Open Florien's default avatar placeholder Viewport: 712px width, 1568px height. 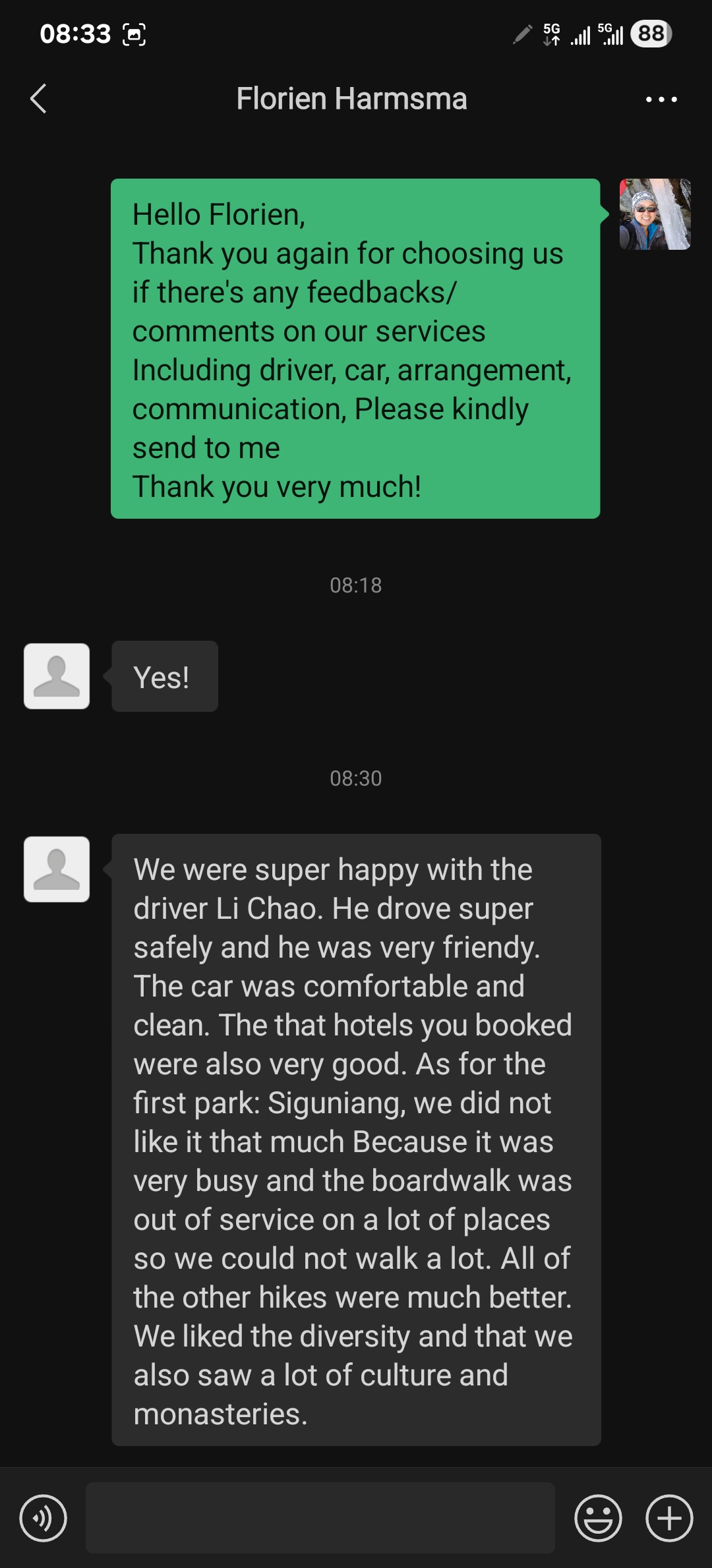(56, 676)
